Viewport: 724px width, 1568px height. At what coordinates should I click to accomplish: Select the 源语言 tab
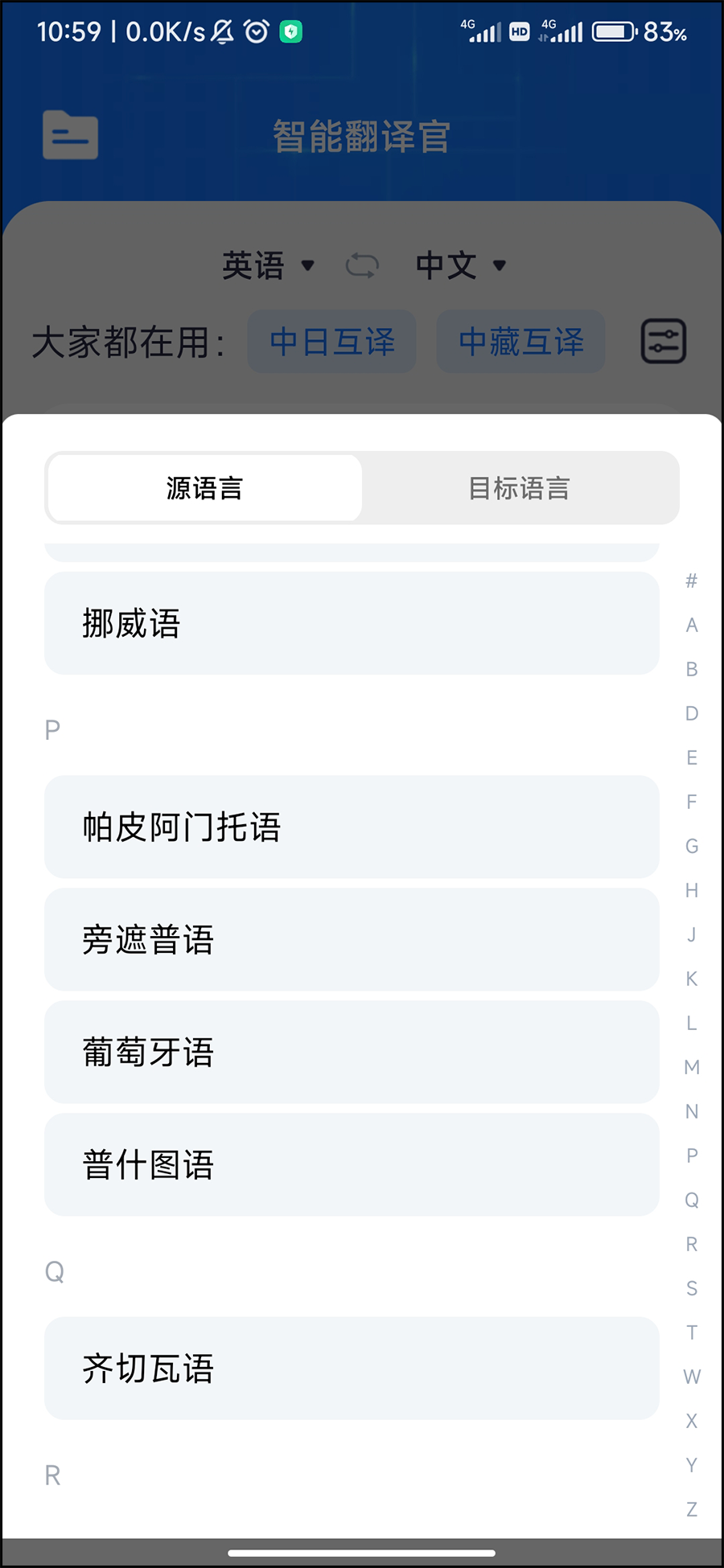tap(204, 488)
